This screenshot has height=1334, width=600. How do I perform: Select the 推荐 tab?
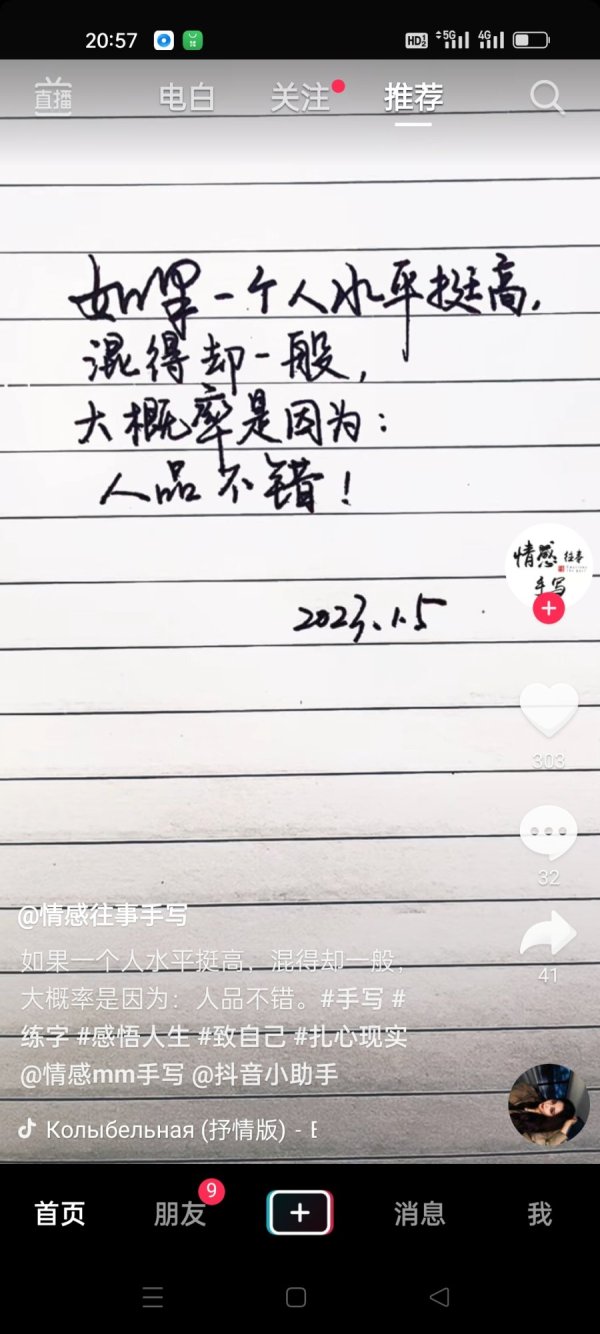pos(413,97)
